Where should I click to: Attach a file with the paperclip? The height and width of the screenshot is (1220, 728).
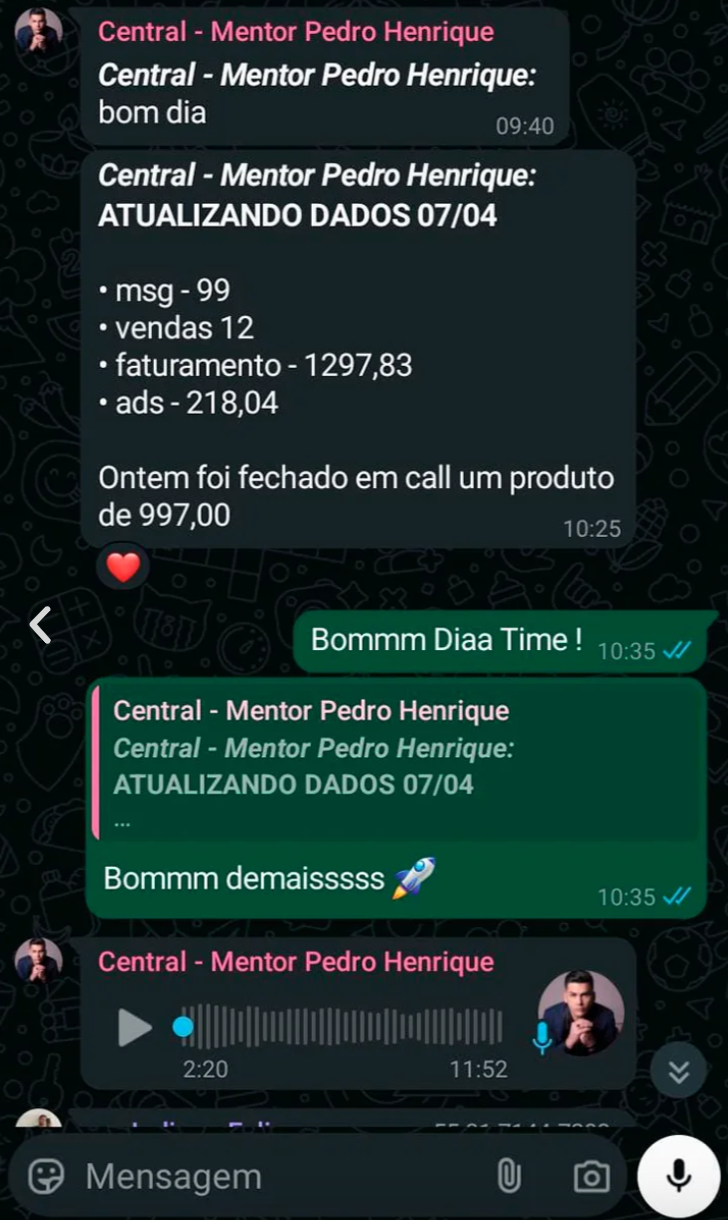coord(509,1177)
